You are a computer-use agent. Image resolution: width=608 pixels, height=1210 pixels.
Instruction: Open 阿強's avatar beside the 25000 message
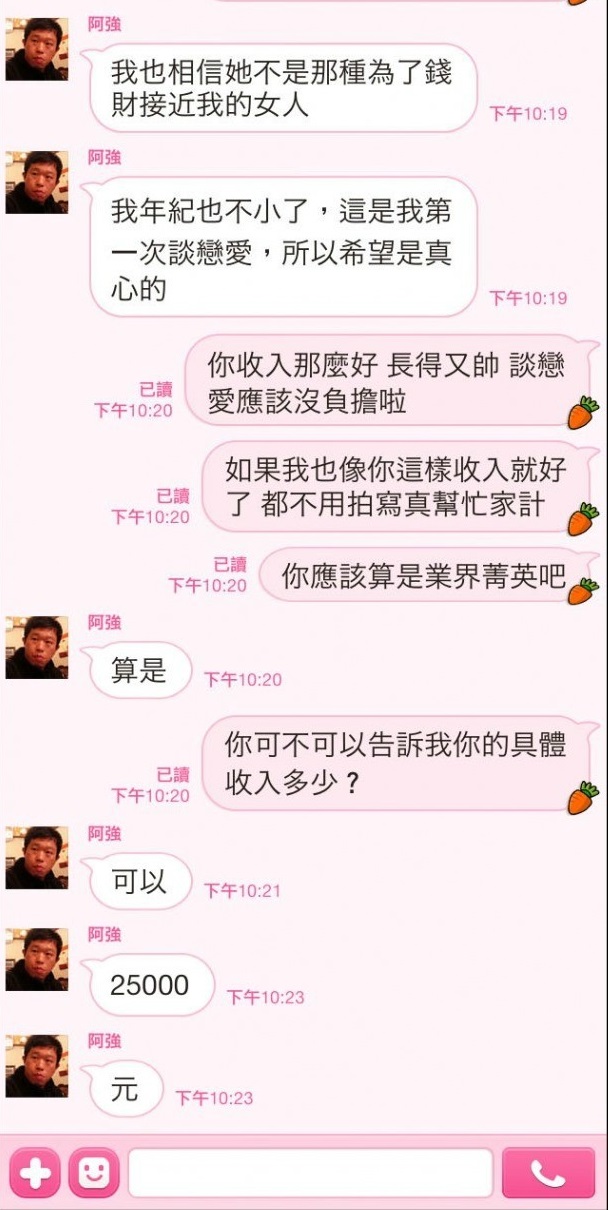point(37,960)
